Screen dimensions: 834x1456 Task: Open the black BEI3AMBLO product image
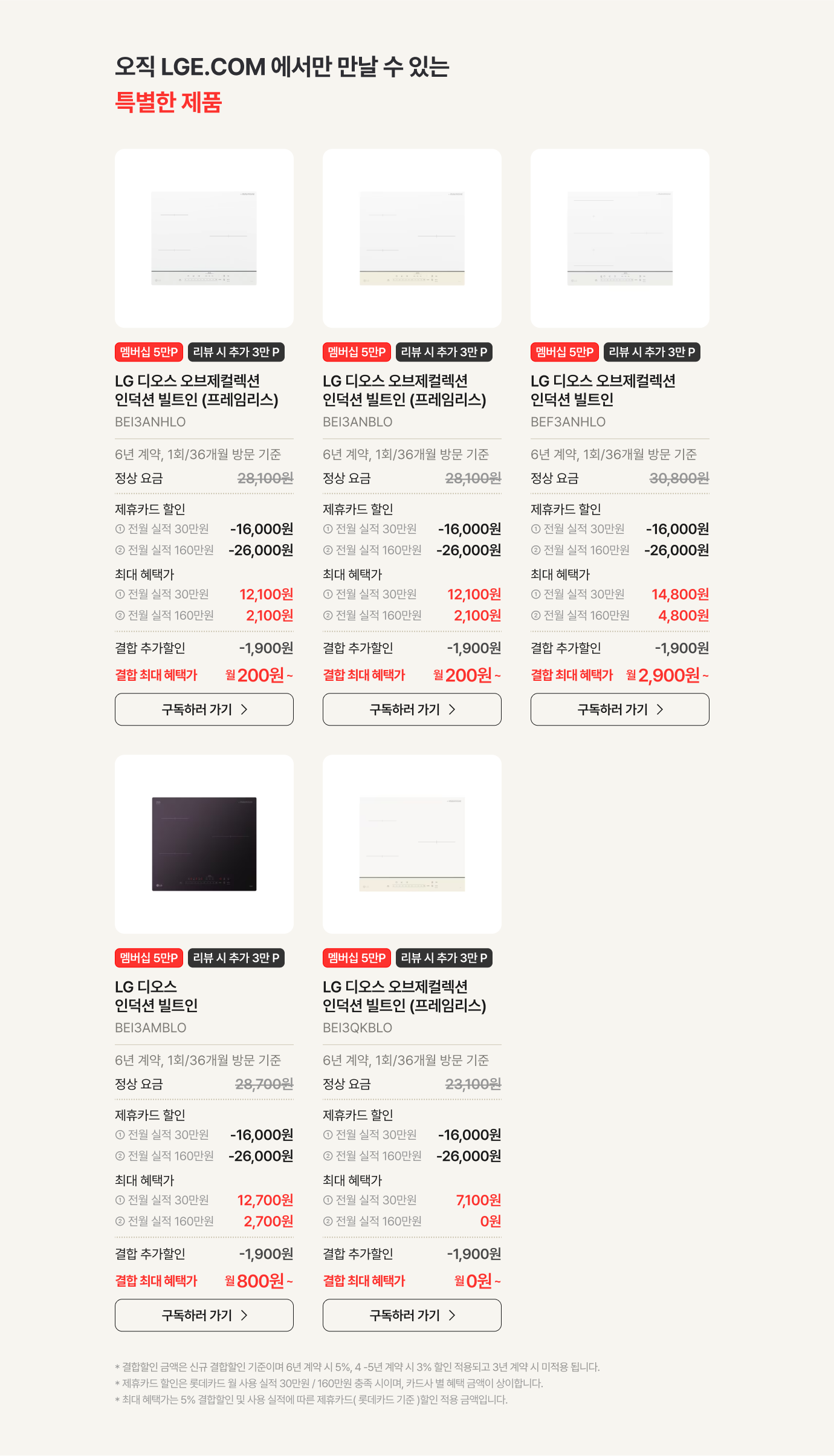(204, 844)
